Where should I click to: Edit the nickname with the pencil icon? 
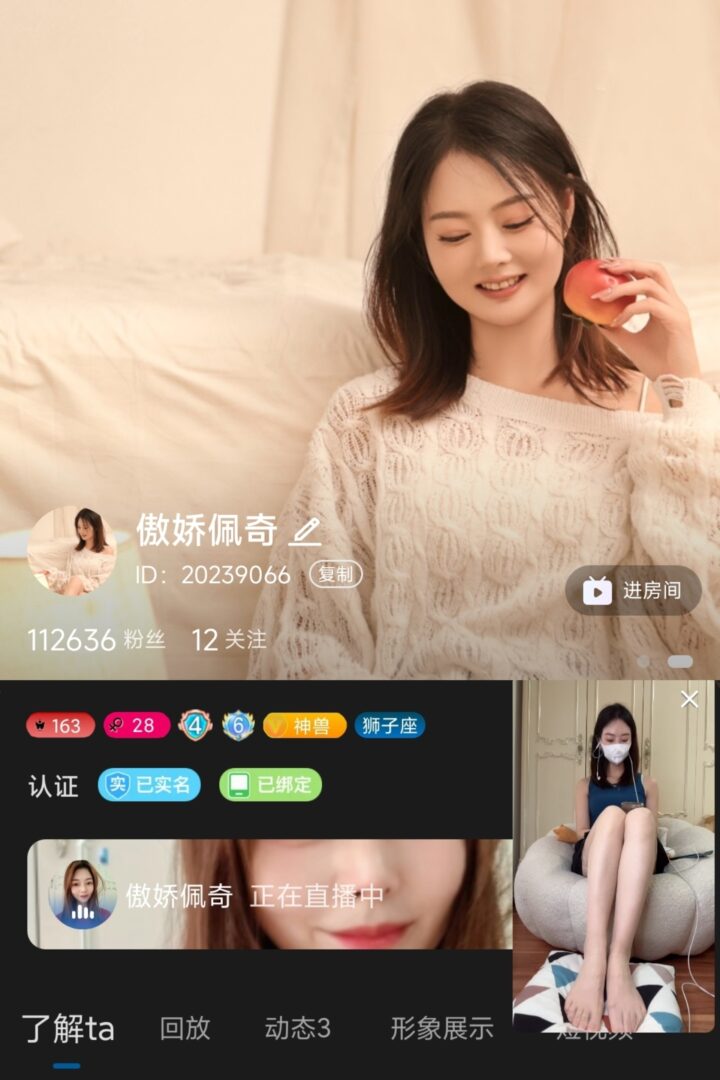coord(305,532)
